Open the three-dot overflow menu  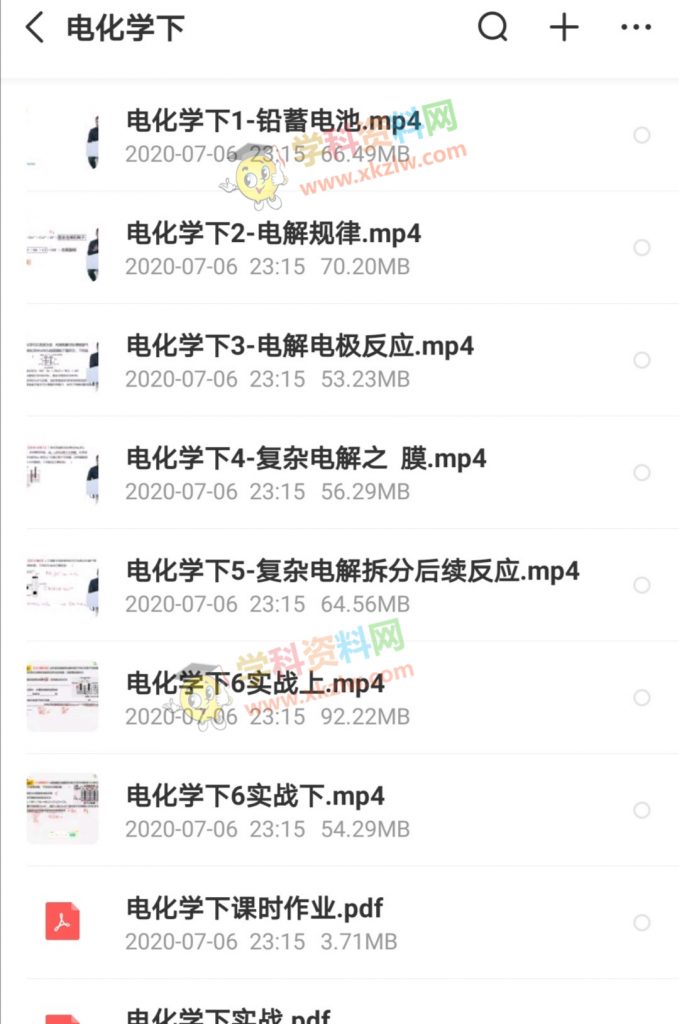pos(636,27)
